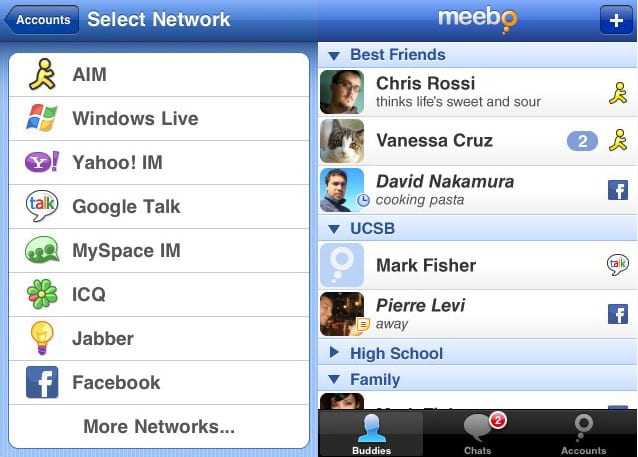This screenshot has width=638, height=457.
Task: Choose Windows Live network
Action: click(160, 119)
